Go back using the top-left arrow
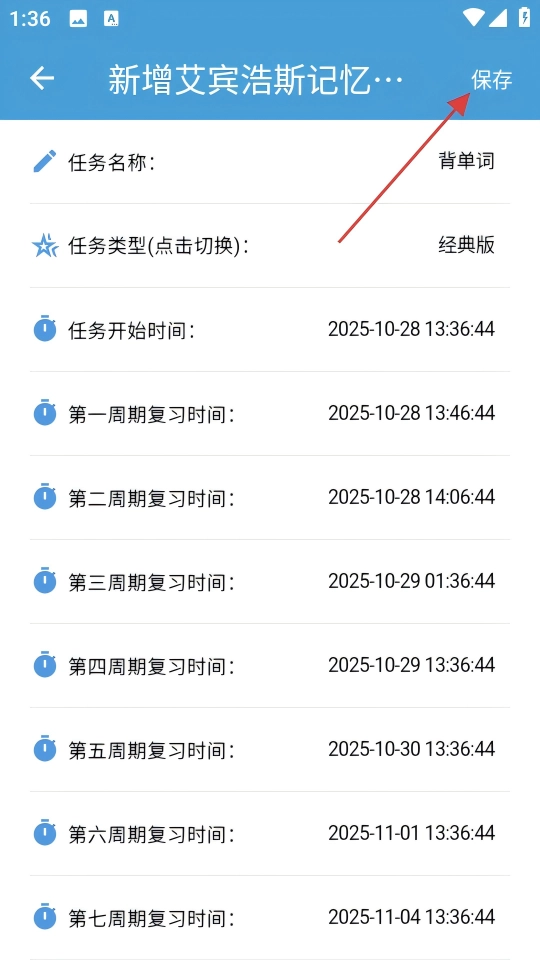 (x=42, y=78)
